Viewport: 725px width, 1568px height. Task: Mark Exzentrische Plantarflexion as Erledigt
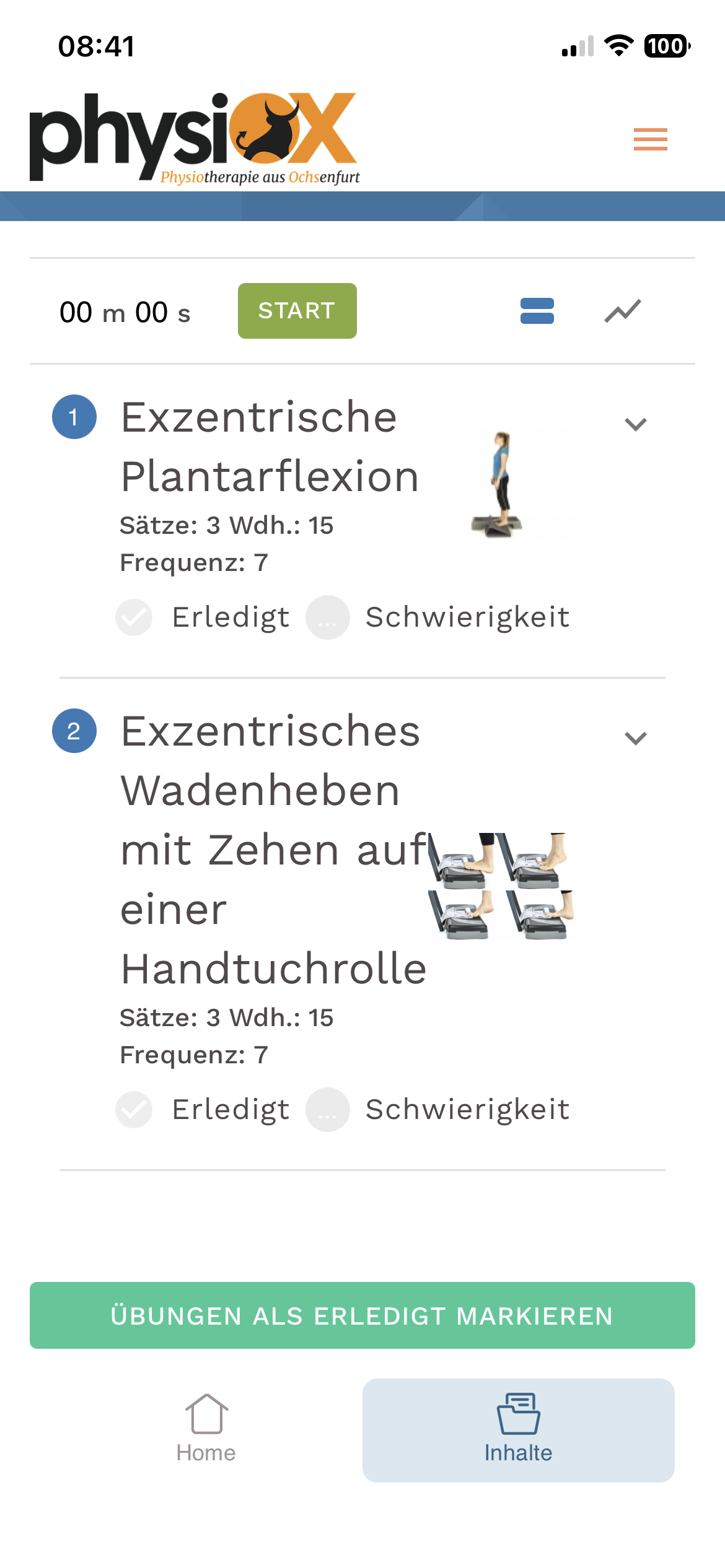[x=134, y=617]
